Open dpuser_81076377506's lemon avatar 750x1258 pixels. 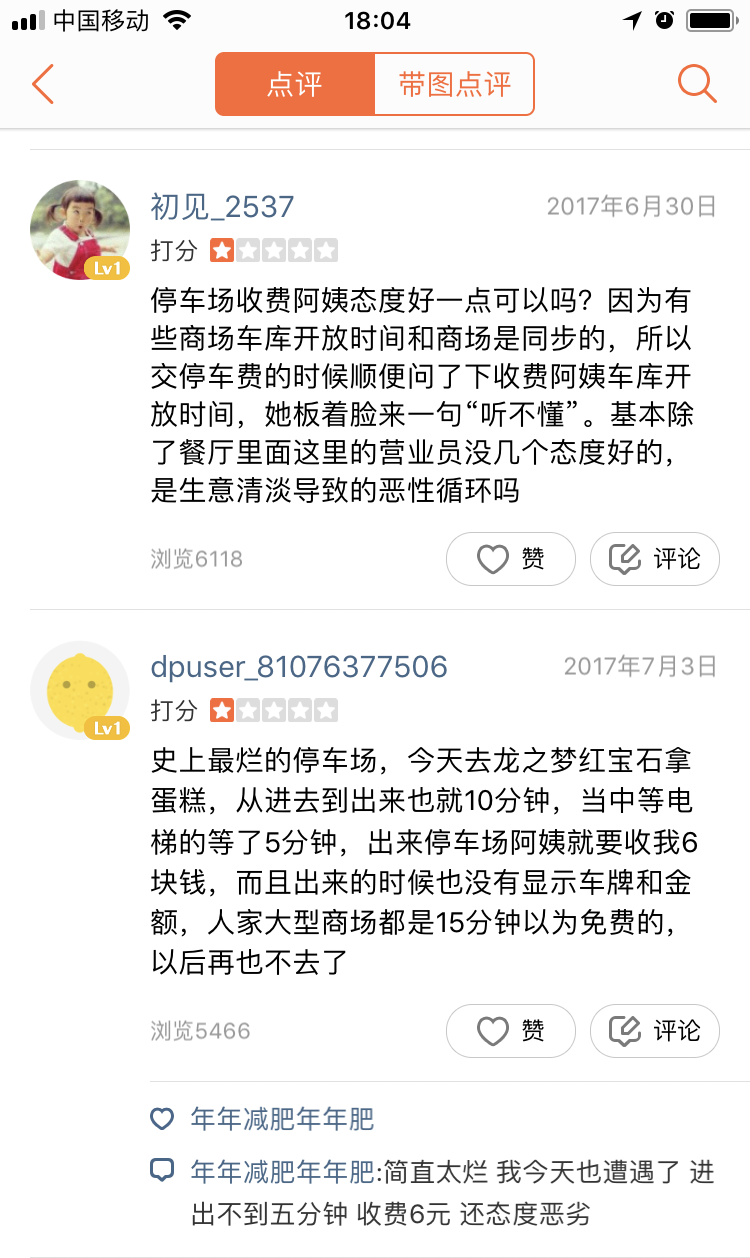[x=80, y=690]
